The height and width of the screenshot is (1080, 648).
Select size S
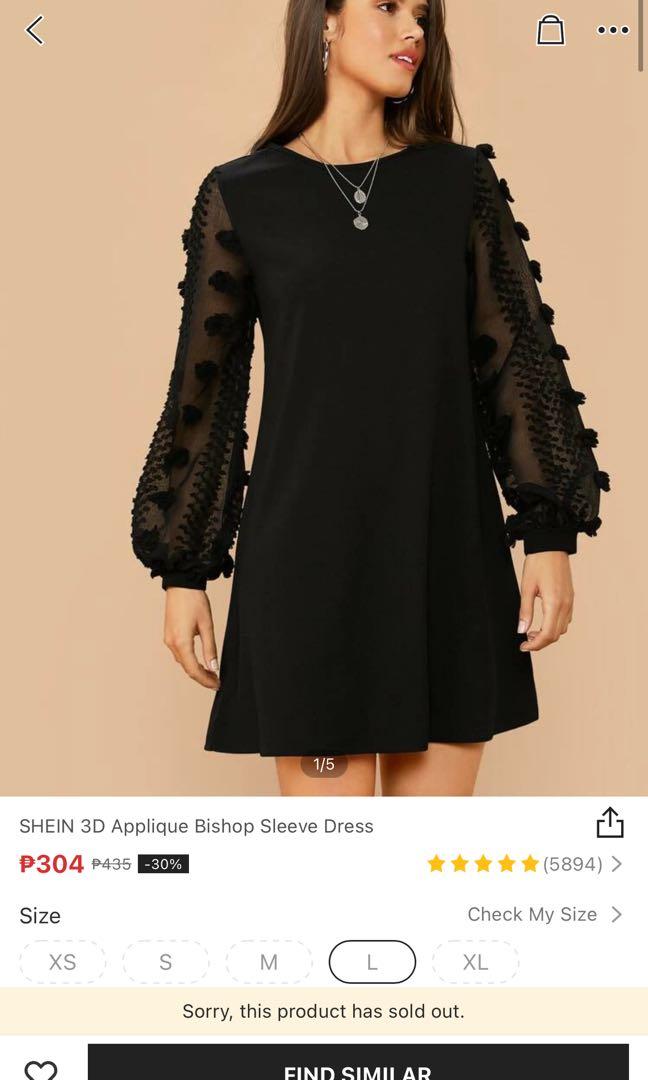pos(165,962)
